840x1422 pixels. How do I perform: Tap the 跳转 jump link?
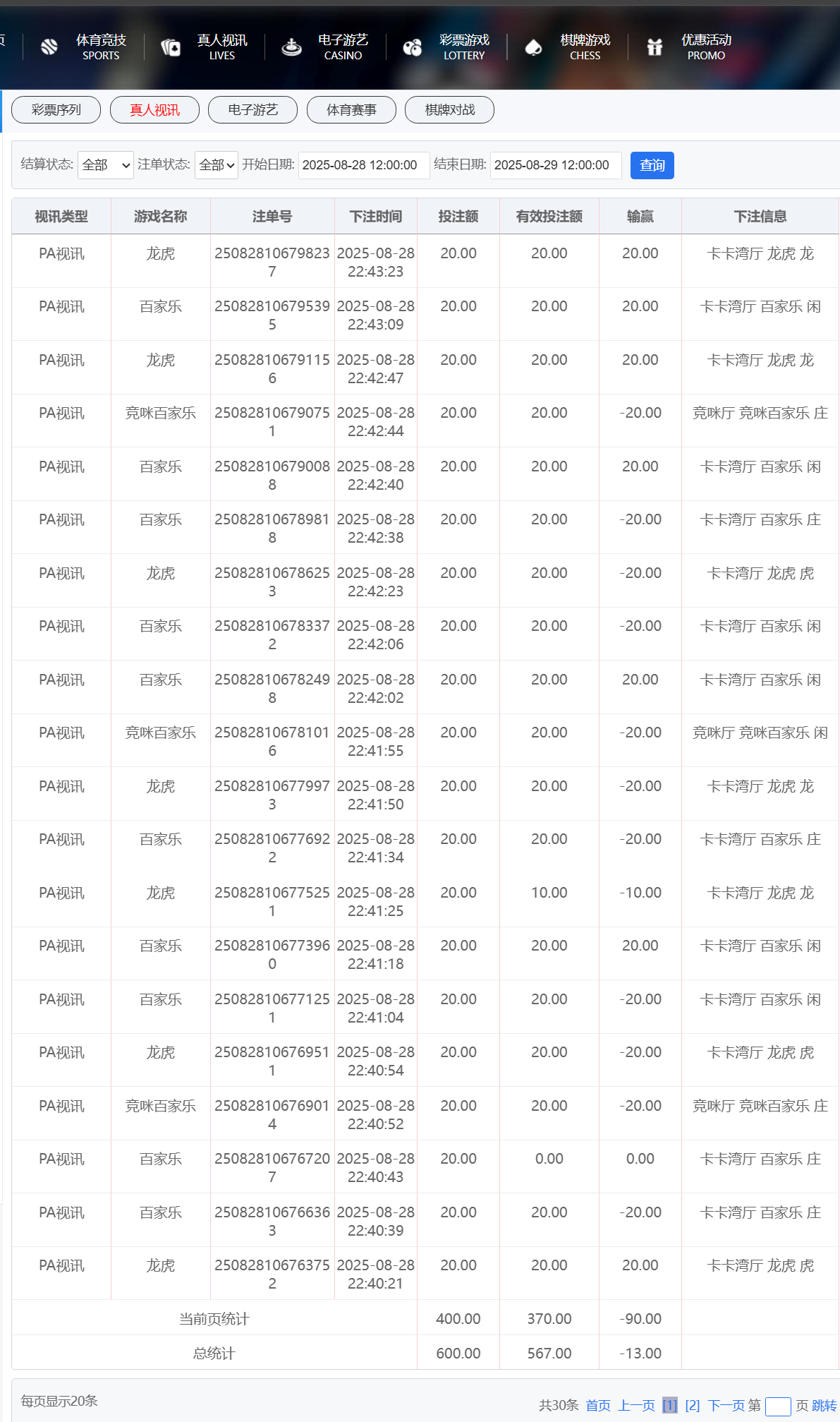click(x=824, y=1405)
